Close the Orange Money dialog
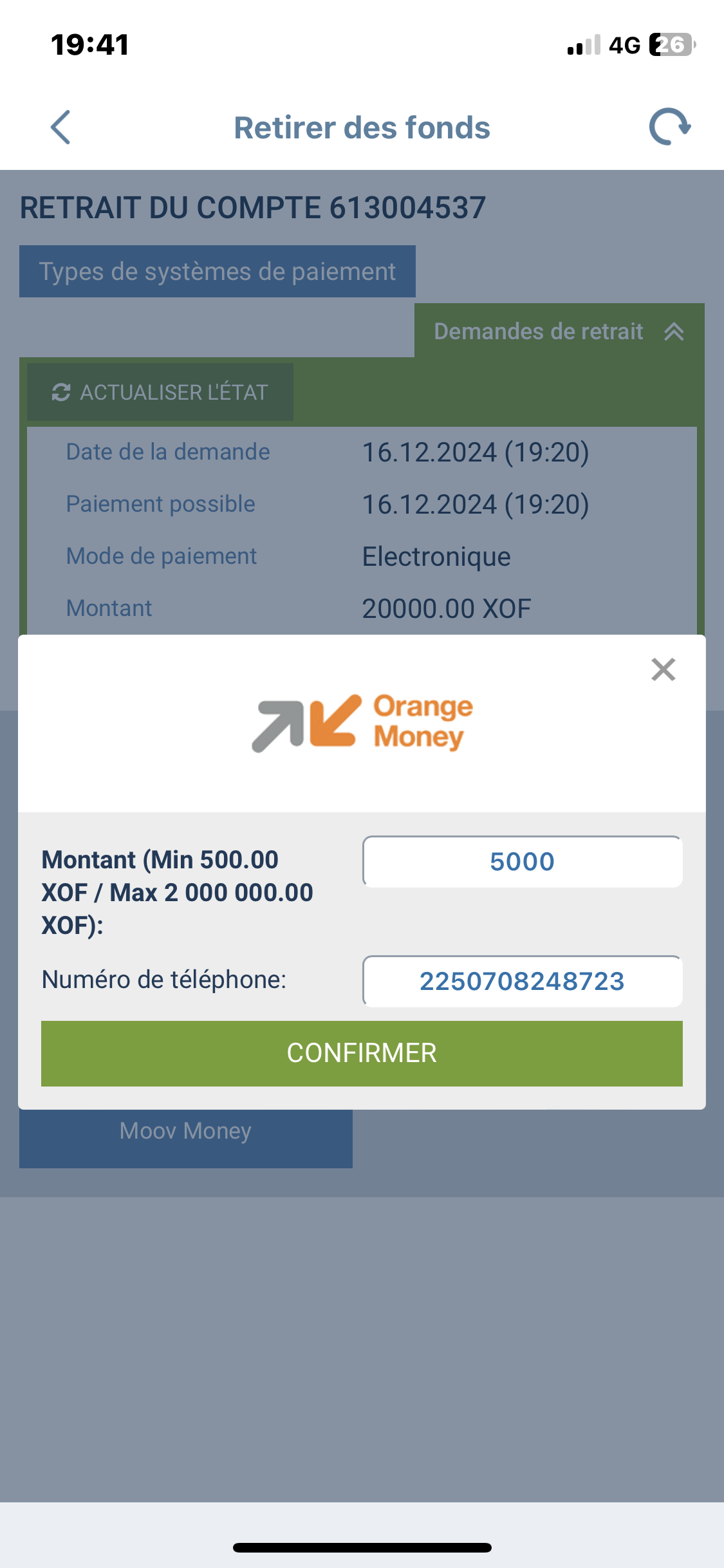Viewport: 724px width, 1568px height. 663,669
